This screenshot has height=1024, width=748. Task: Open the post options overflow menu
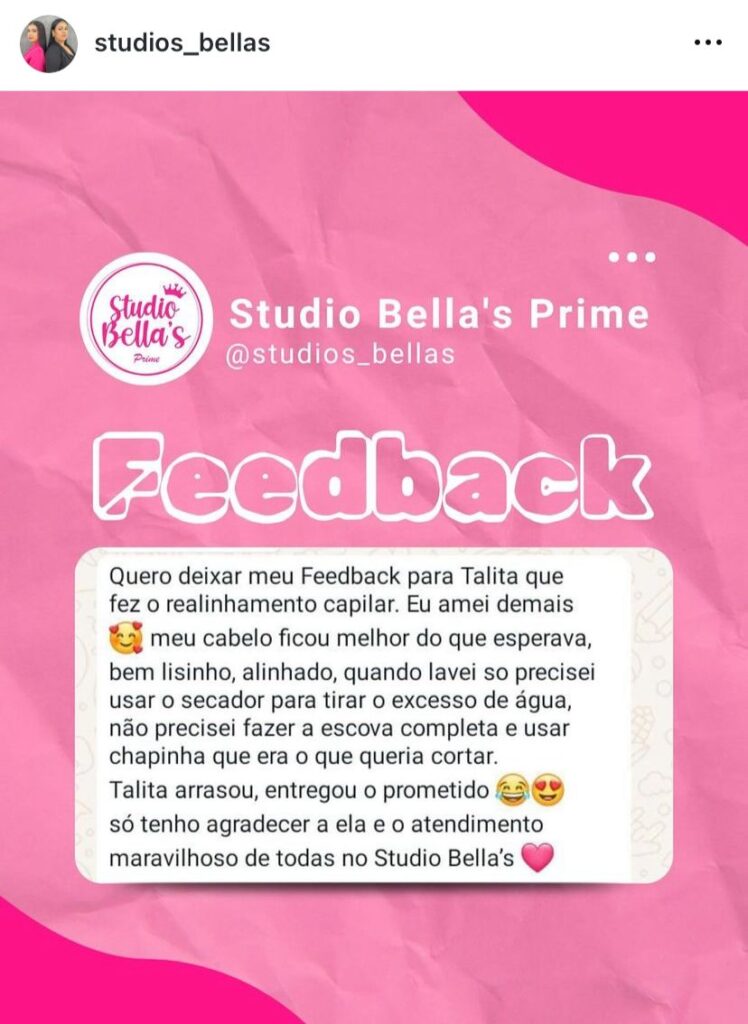(x=707, y=43)
